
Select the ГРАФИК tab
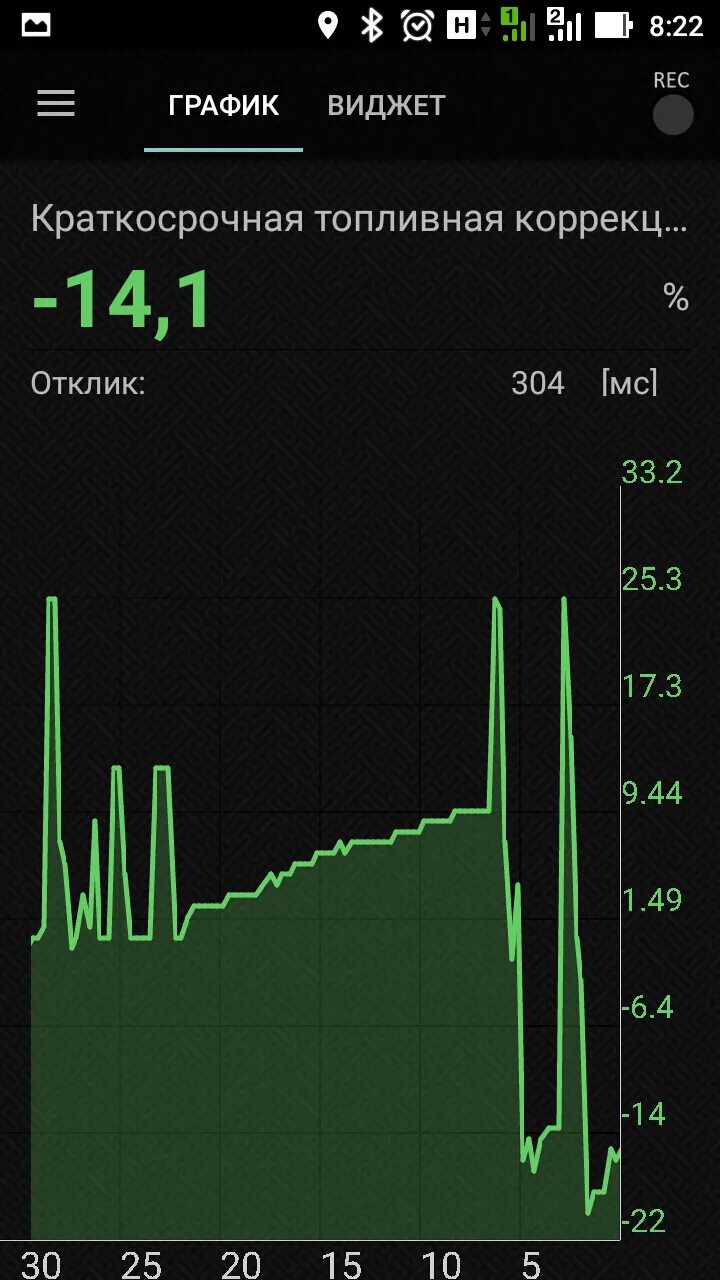click(223, 105)
